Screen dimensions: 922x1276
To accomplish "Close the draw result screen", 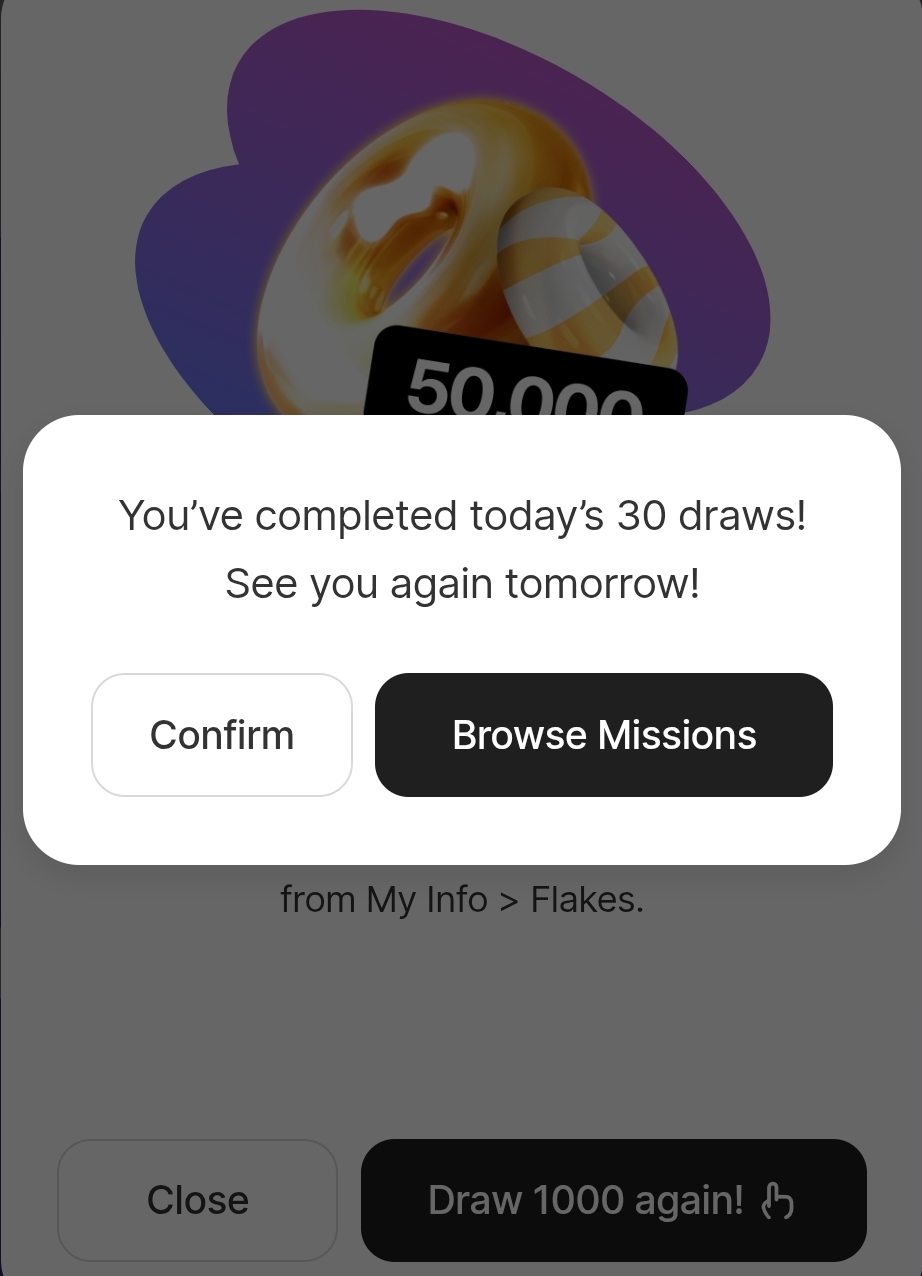I will click(x=197, y=1200).
